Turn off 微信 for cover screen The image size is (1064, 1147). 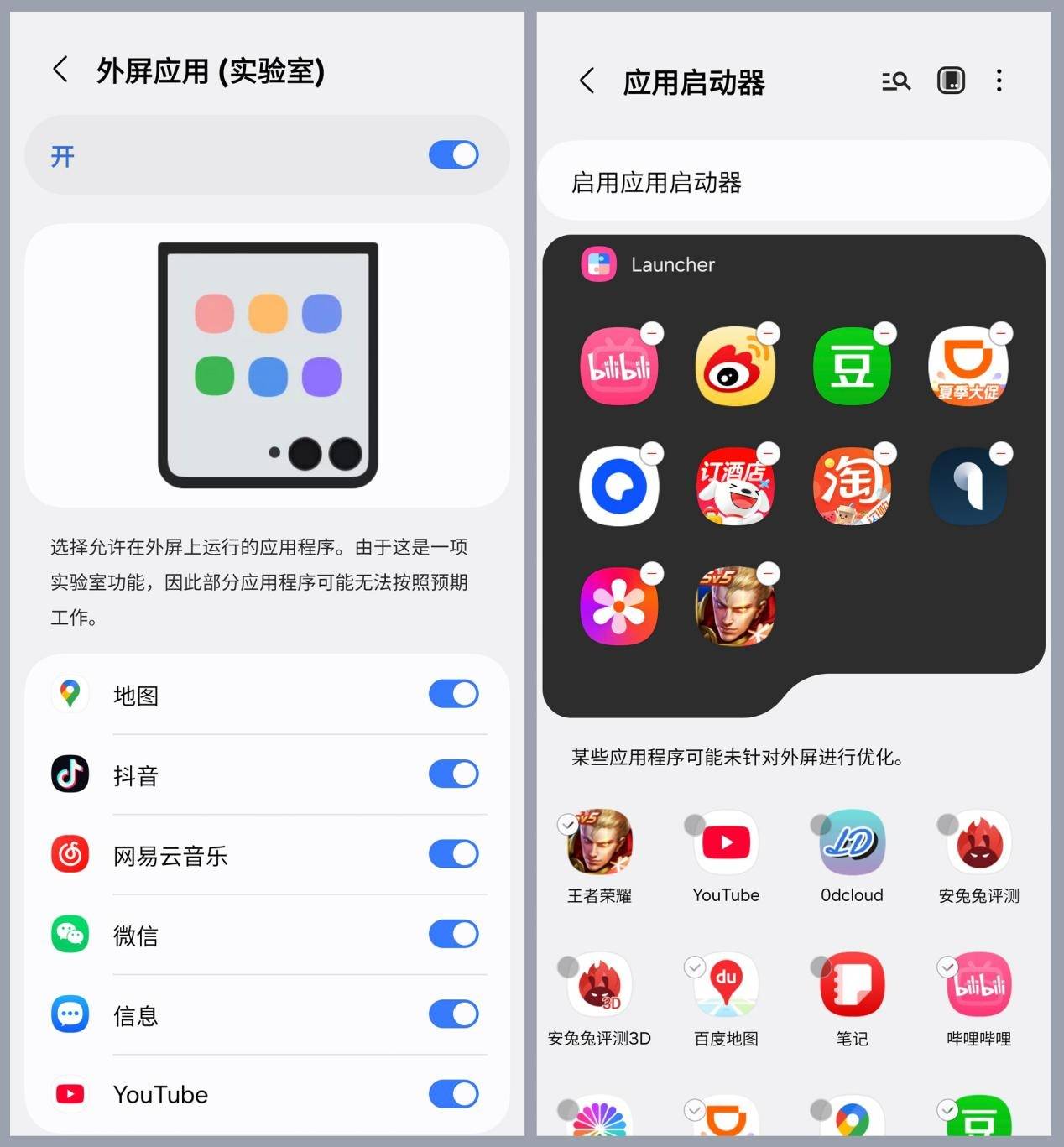point(453,934)
